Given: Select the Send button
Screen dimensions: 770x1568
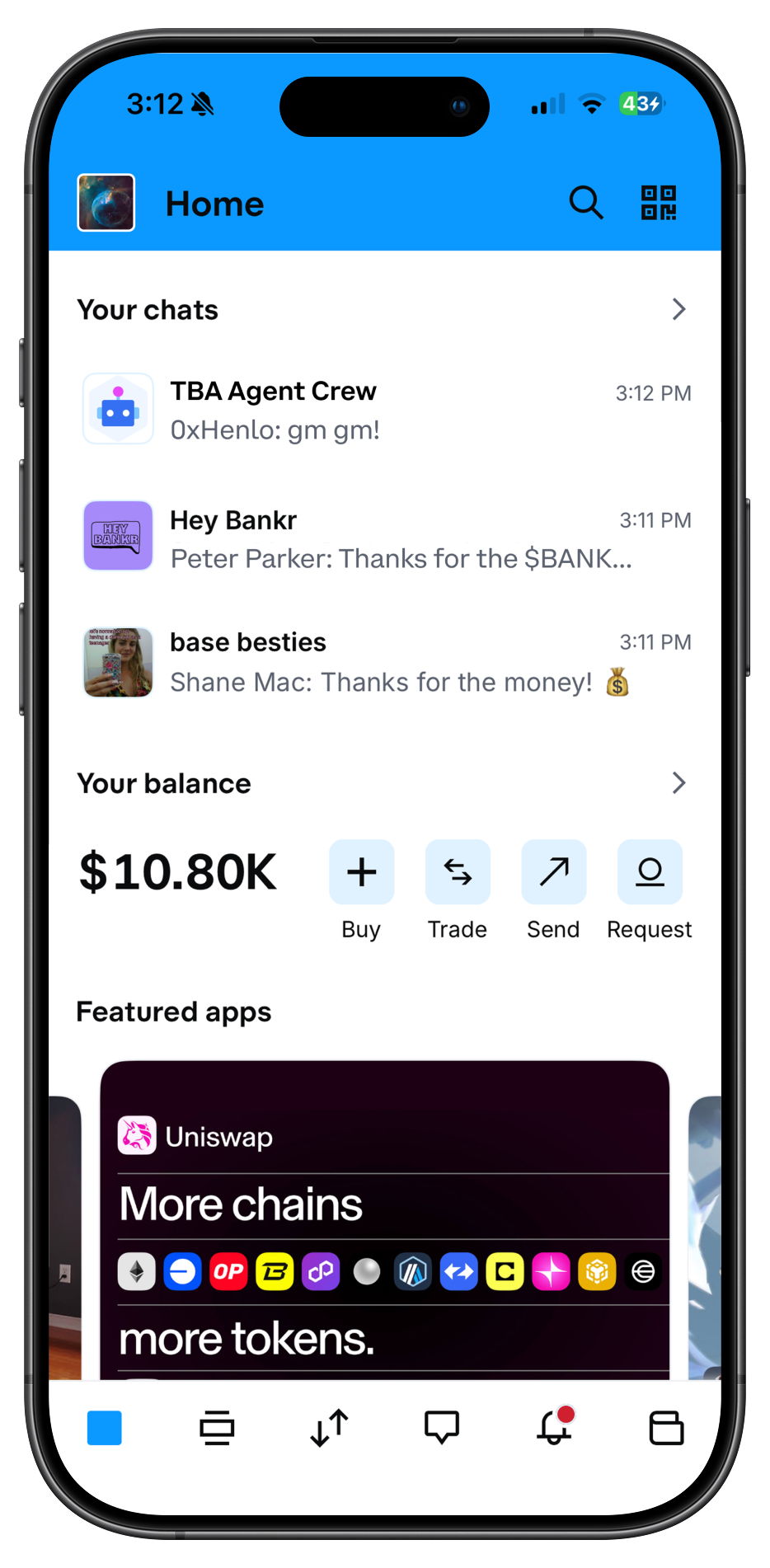Looking at the screenshot, I should click(x=553, y=872).
